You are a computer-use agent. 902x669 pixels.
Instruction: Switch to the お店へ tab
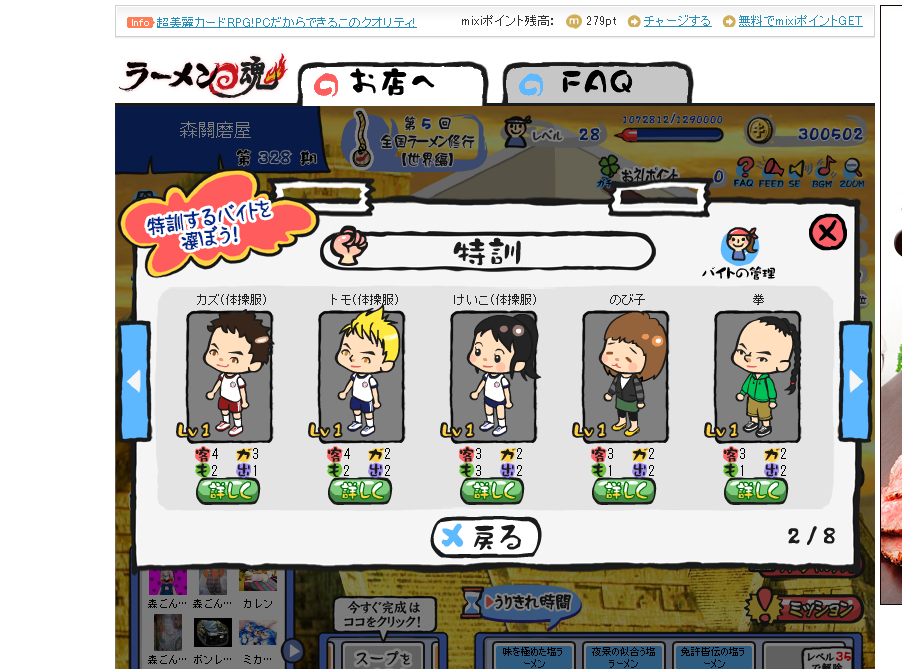pos(392,84)
